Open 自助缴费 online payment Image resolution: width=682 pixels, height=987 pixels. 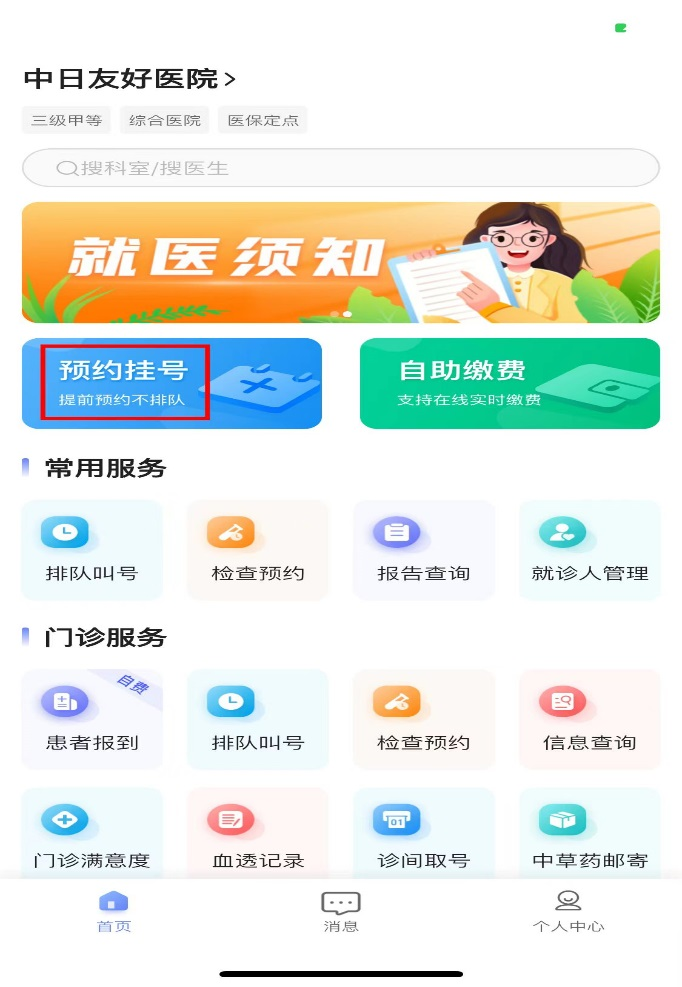[509, 383]
